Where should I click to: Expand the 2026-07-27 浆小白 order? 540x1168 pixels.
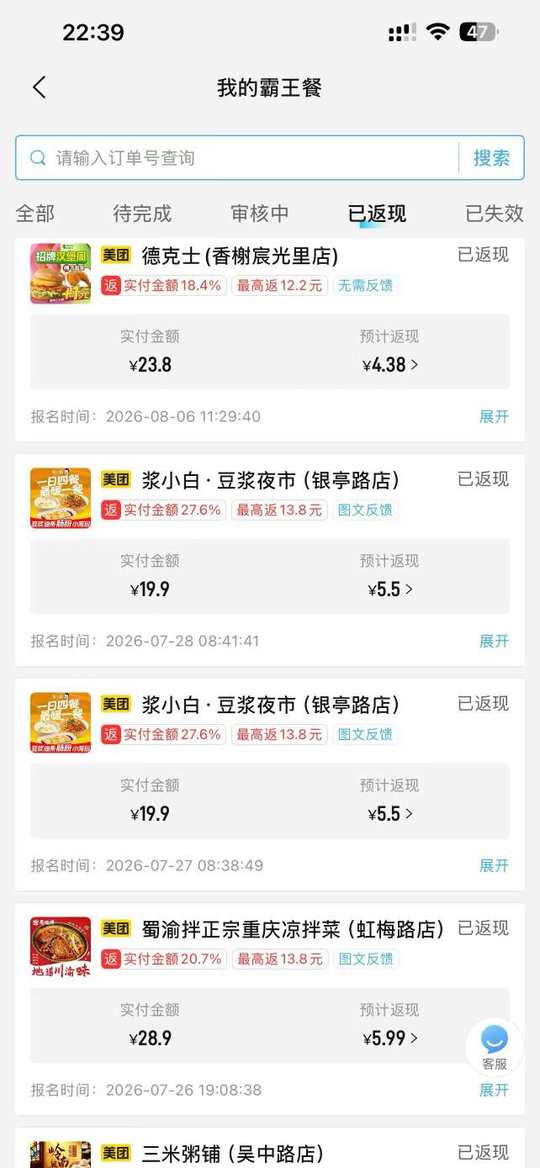pos(494,866)
